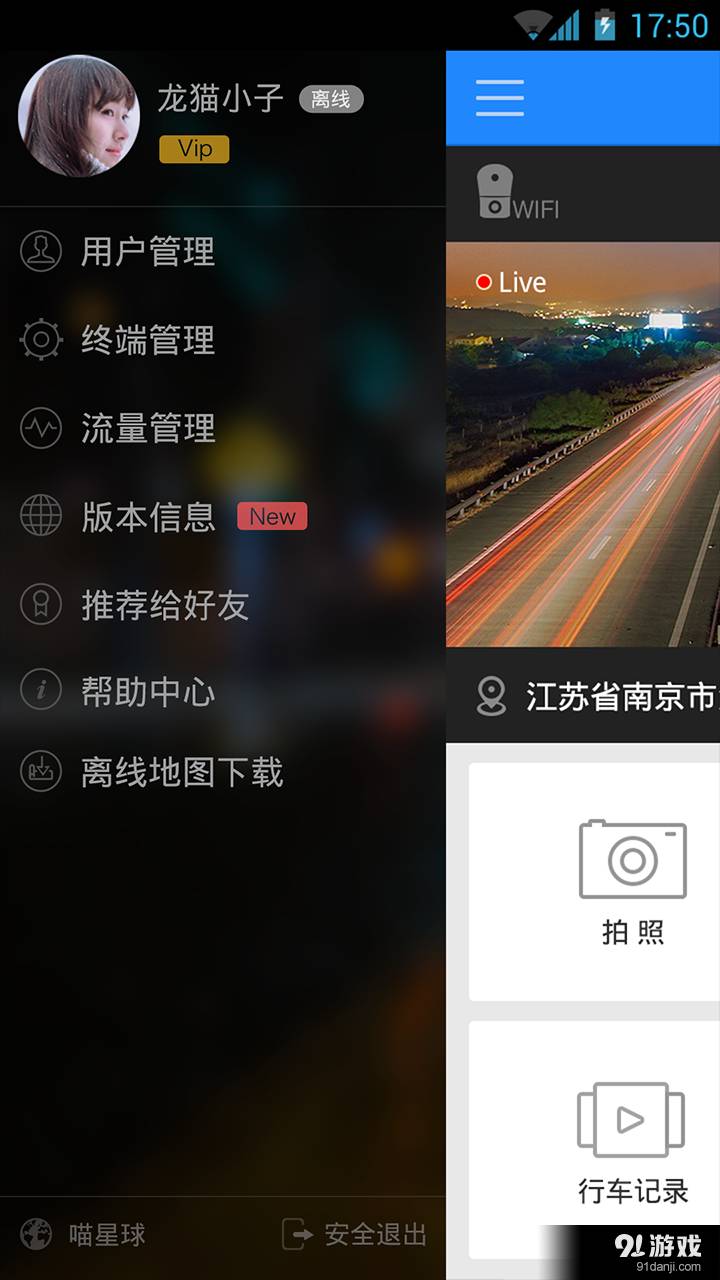The image size is (720, 1280).
Task: Collapse the sidebar via hamburger menu
Action: point(499,98)
